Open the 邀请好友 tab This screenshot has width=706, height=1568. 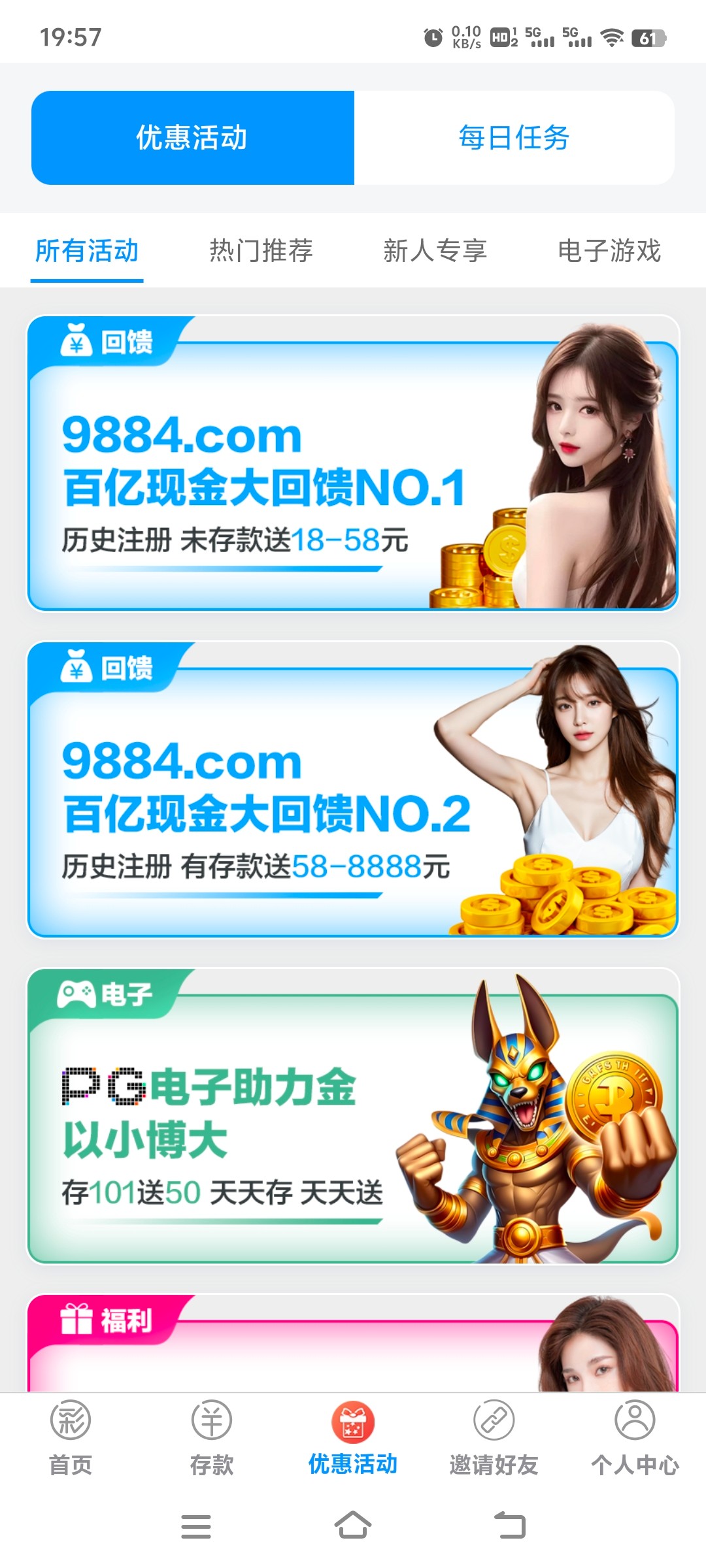[494, 1437]
